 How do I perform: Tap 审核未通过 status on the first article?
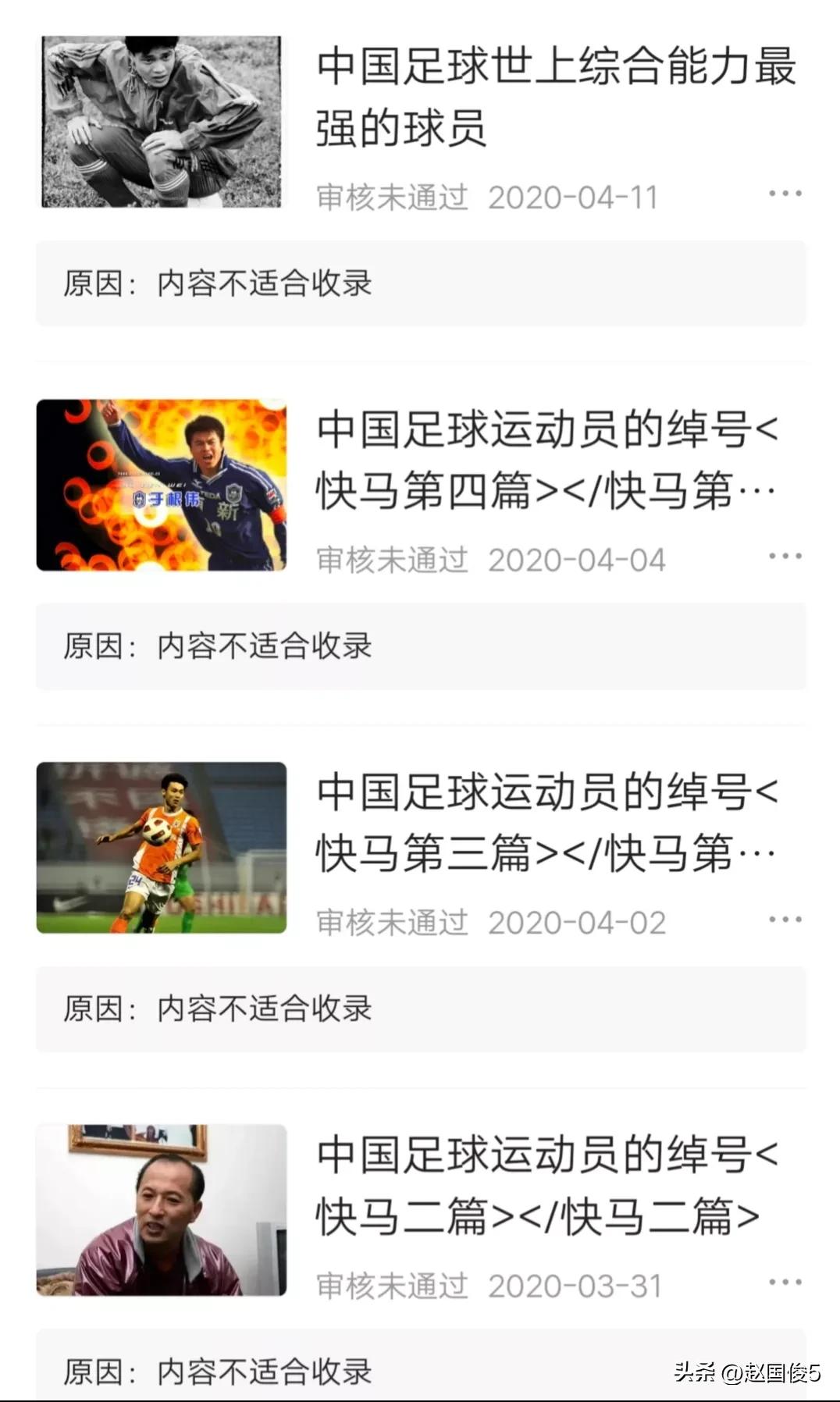coord(390,197)
